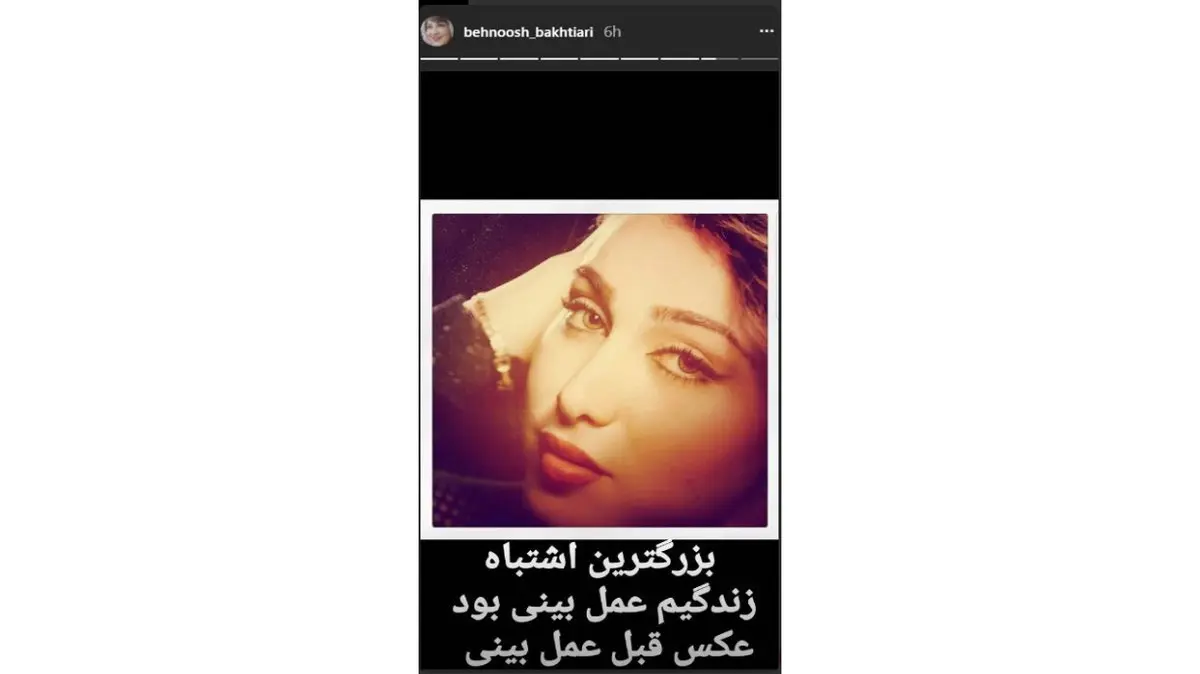Open the behnoosh_bakhtiari profile from its username
Image resolution: width=1200 pixels, height=674 pixels.
(528, 32)
